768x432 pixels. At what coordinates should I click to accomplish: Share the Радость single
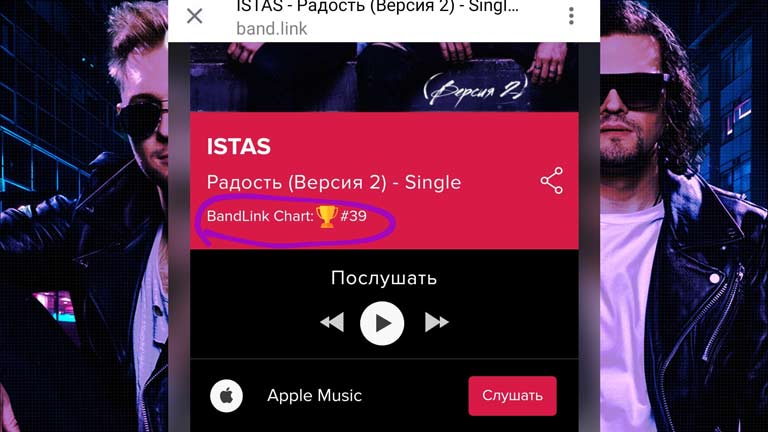(551, 181)
